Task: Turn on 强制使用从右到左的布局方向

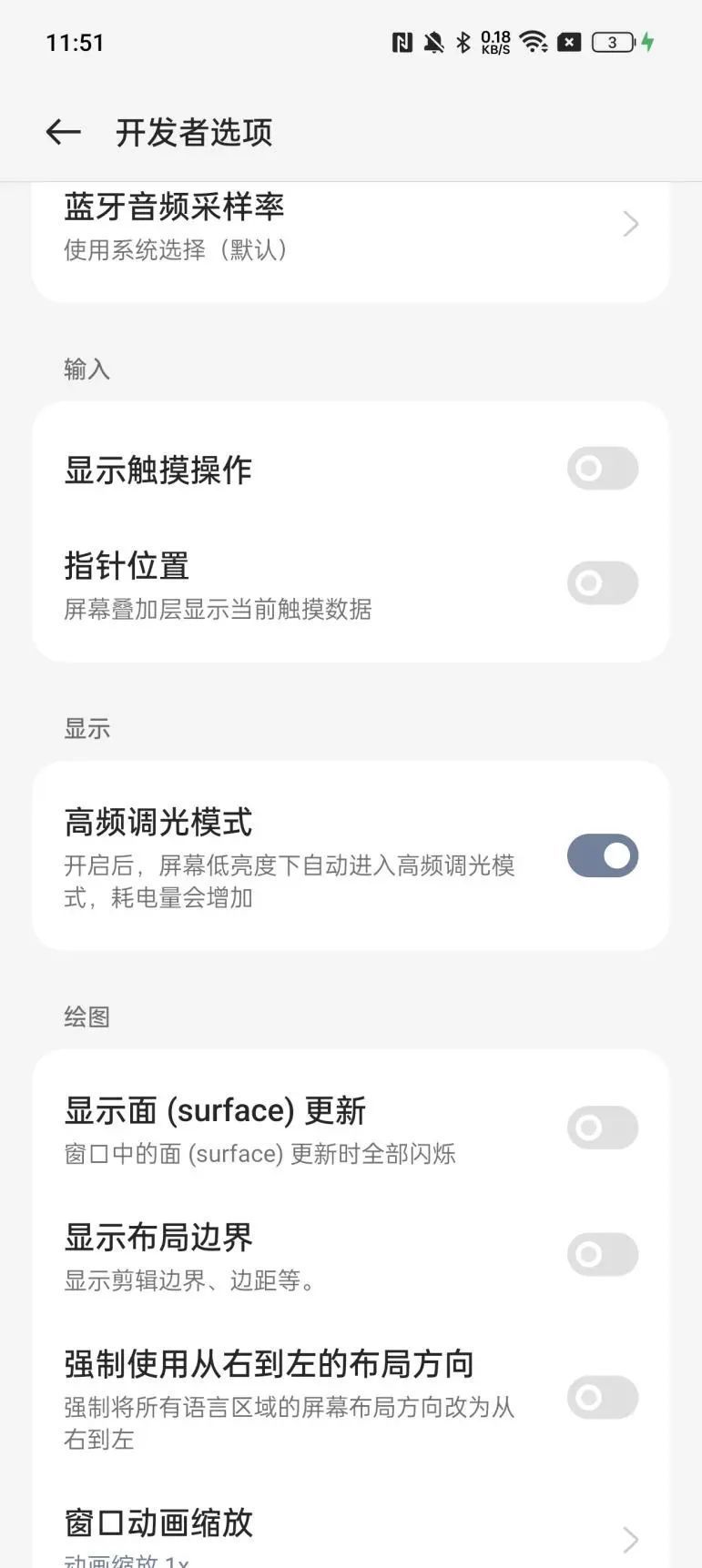Action: point(602,1397)
